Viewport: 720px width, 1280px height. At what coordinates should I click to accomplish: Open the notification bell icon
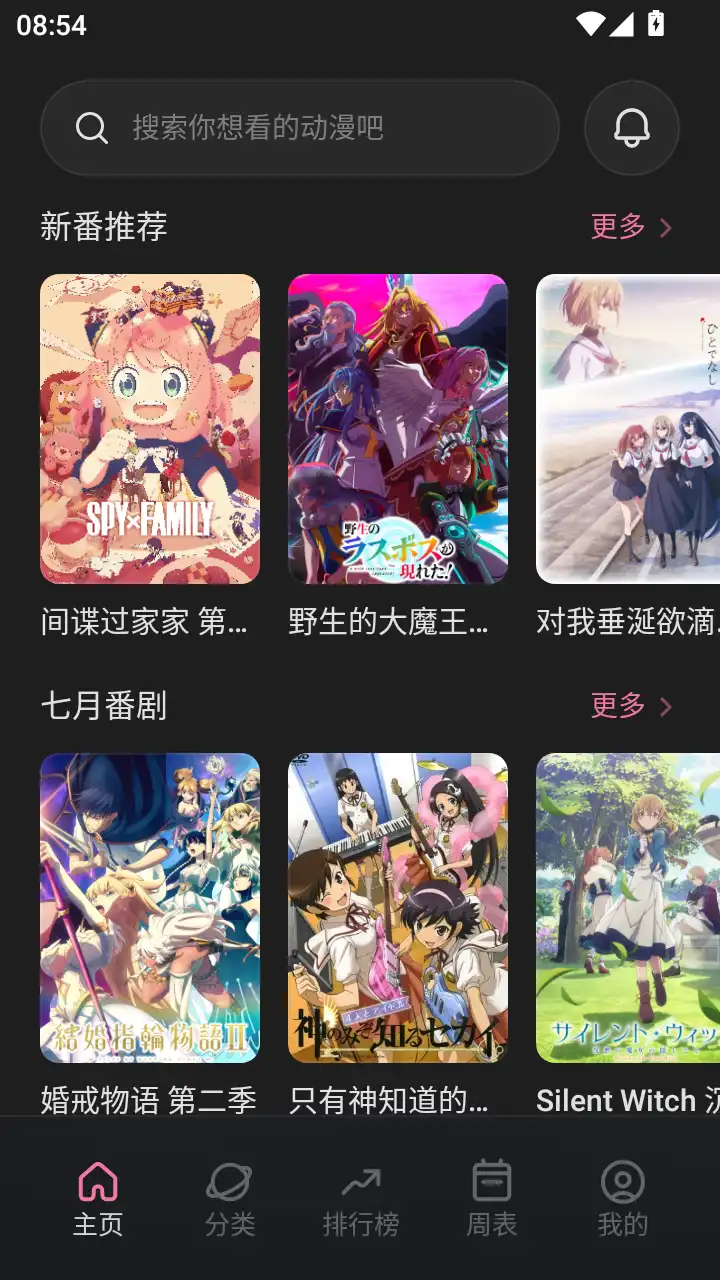[631, 128]
